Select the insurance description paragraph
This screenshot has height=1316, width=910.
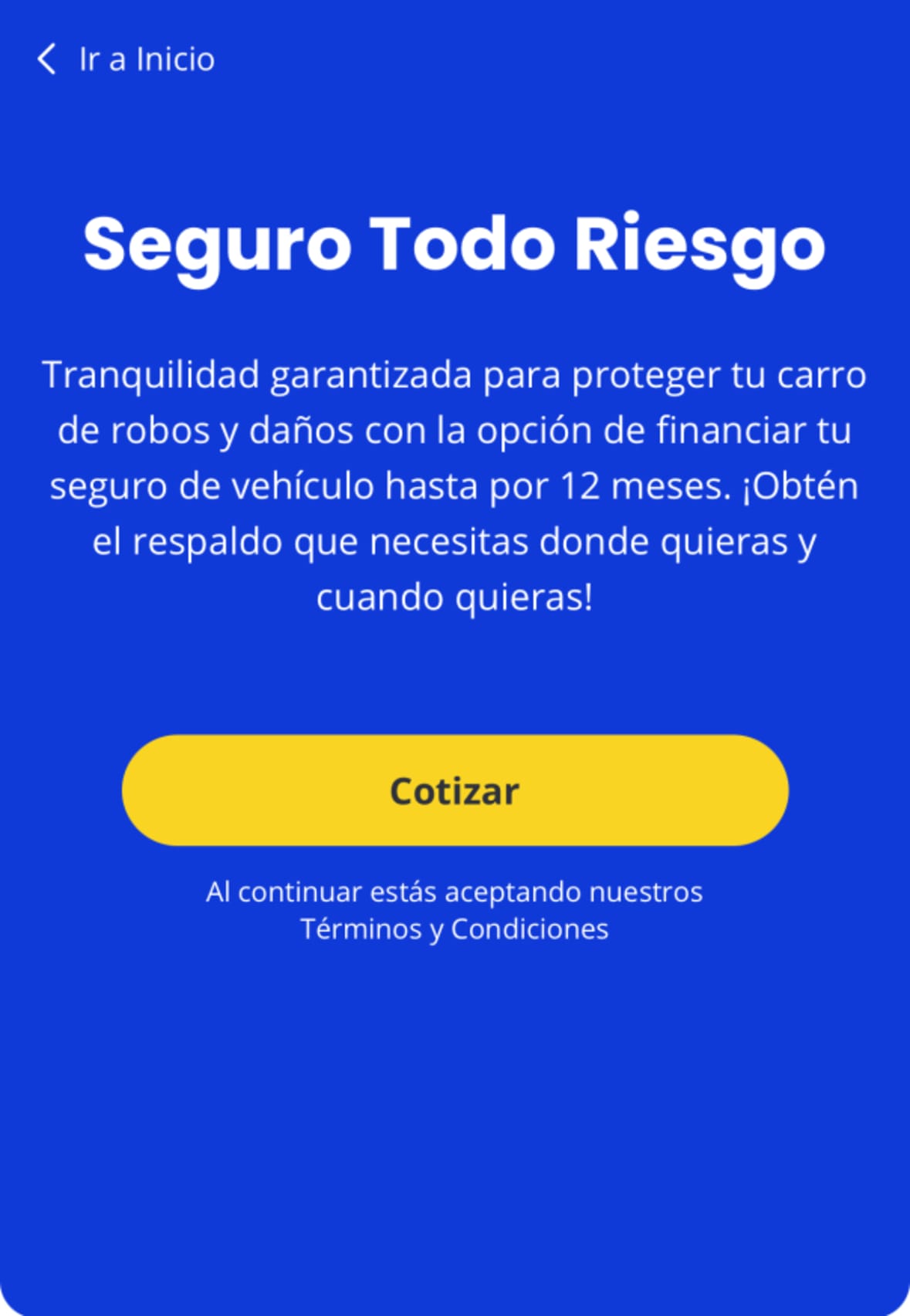[x=455, y=486]
